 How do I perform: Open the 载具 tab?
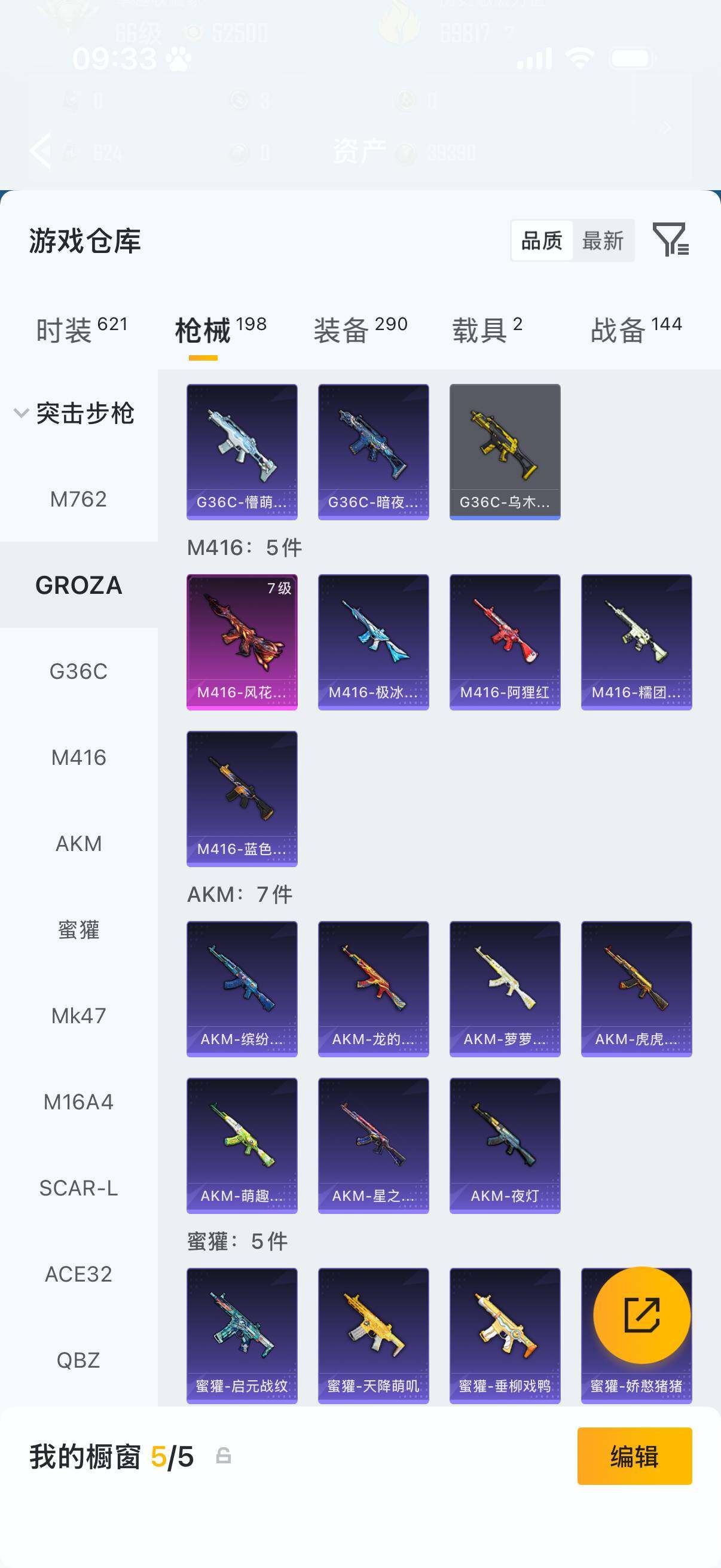(487, 330)
